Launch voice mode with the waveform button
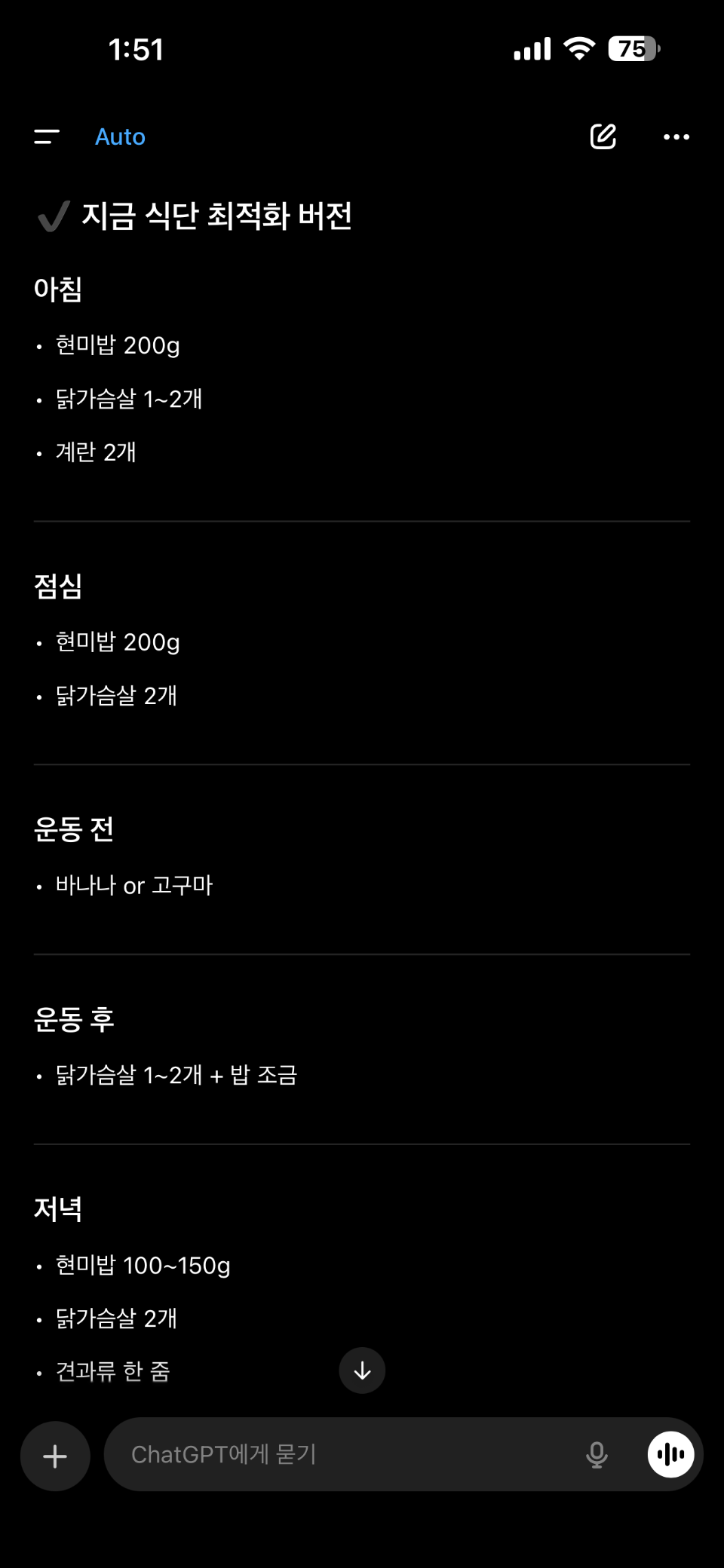The height and width of the screenshot is (1568, 724). pyautogui.click(x=670, y=1454)
